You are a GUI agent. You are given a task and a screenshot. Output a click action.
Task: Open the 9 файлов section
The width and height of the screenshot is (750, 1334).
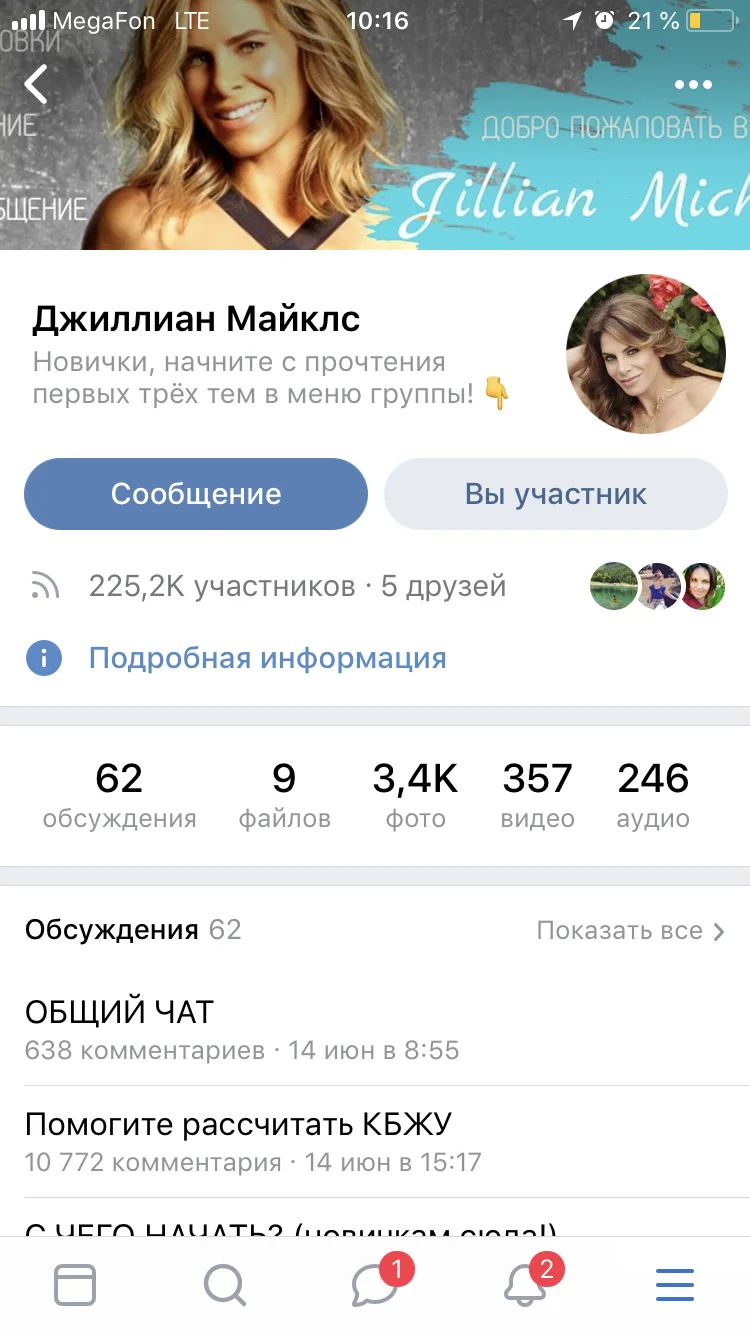pyautogui.click(x=284, y=795)
